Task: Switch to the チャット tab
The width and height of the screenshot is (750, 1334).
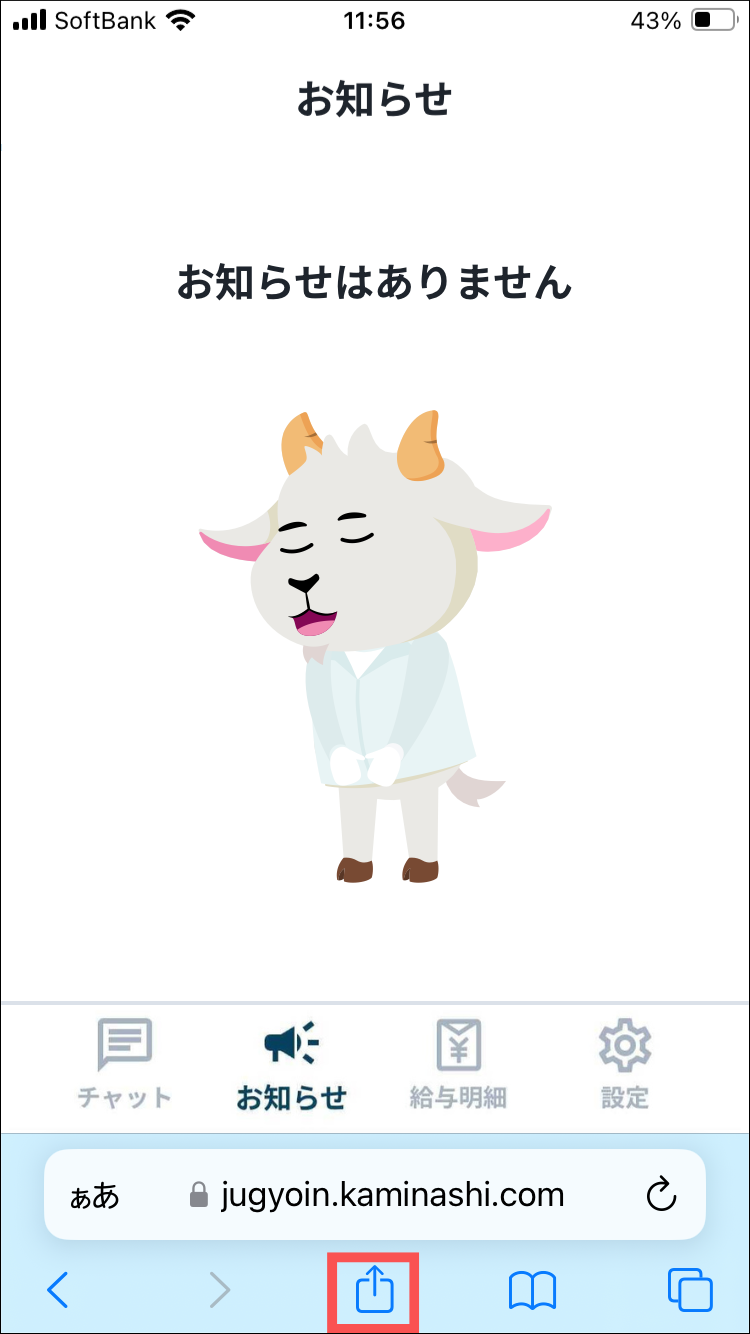Action: click(125, 1065)
